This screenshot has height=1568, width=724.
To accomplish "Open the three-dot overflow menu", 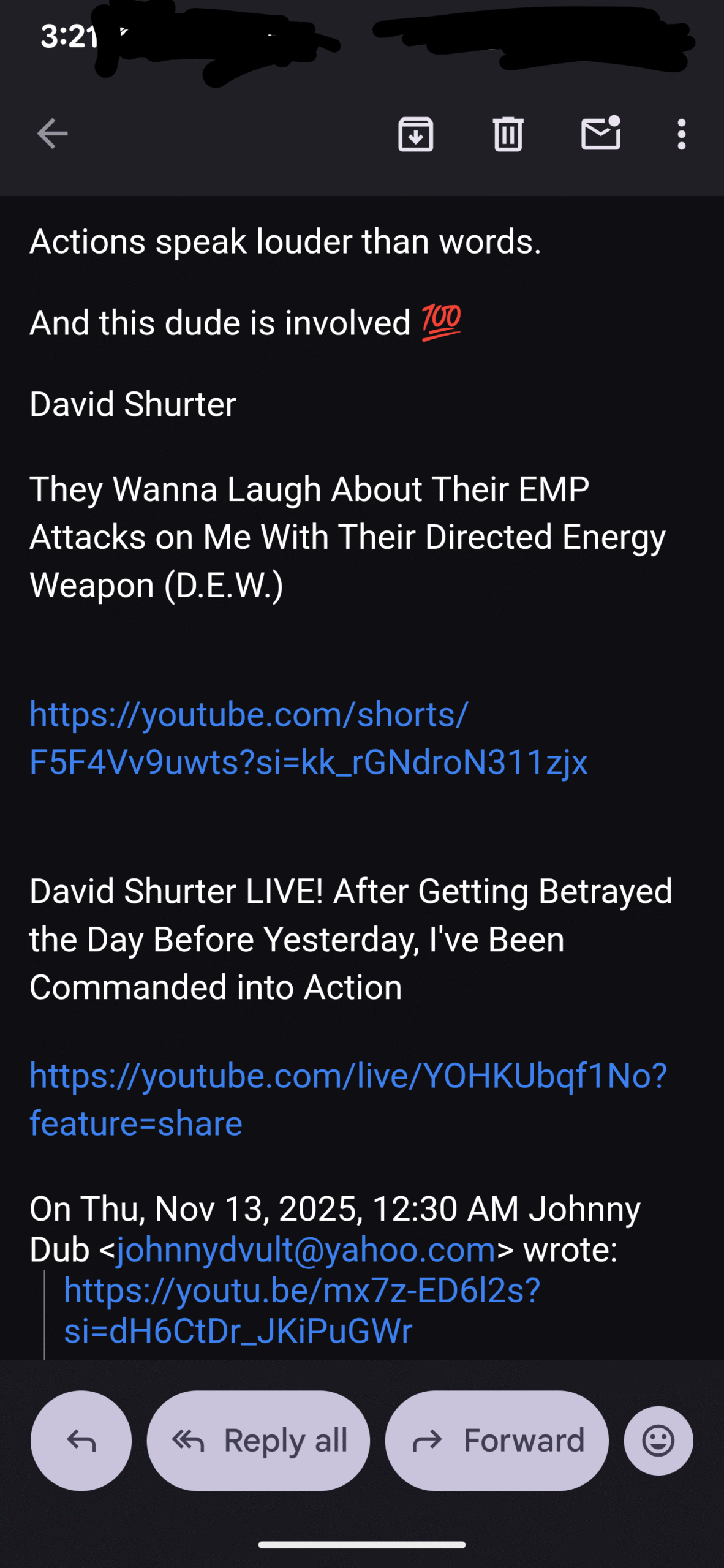I will pos(681,134).
